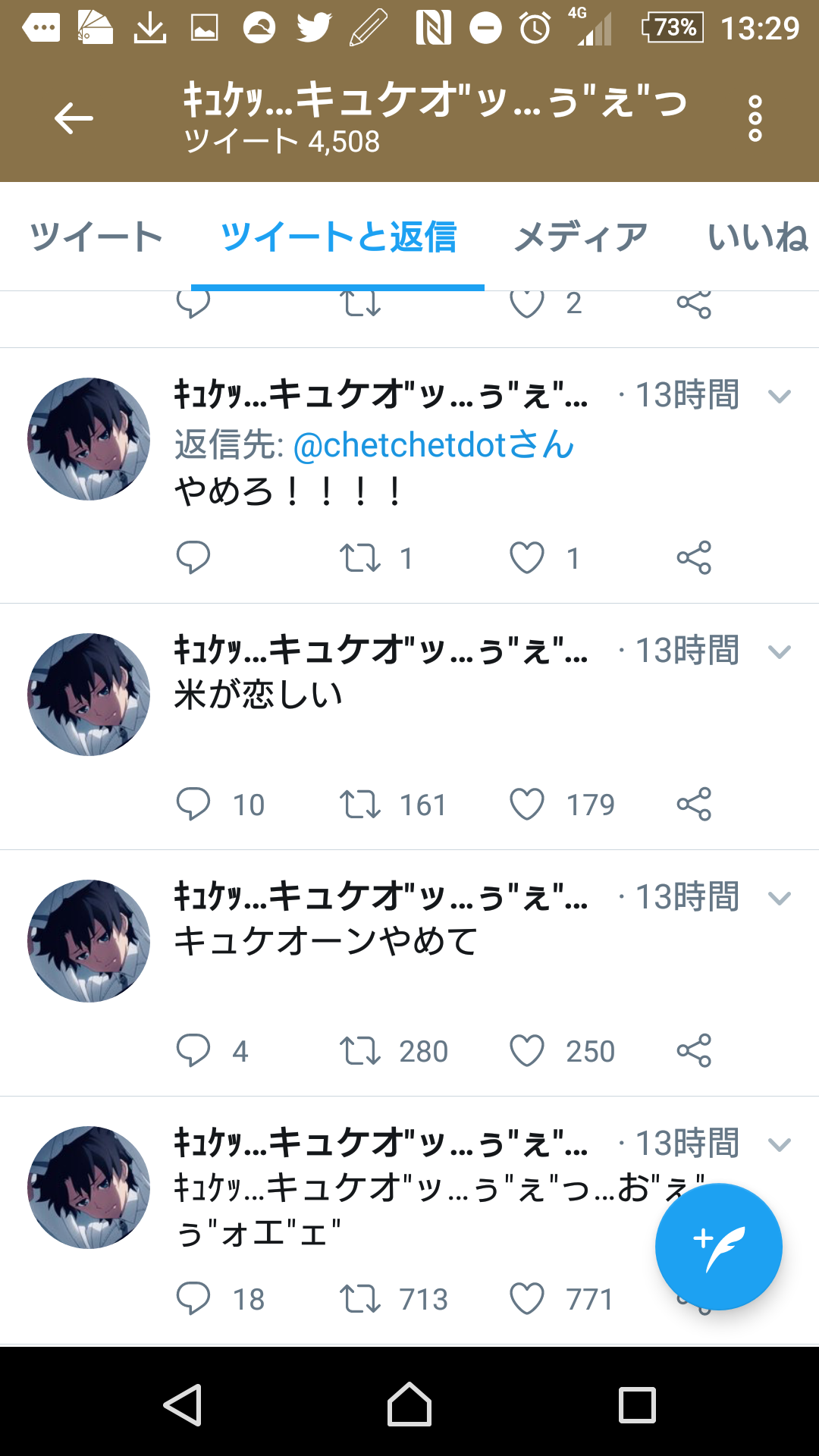Retweet the やめろ！！！！ reply
This screenshot has height=1456, width=819.
[x=359, y=558]
